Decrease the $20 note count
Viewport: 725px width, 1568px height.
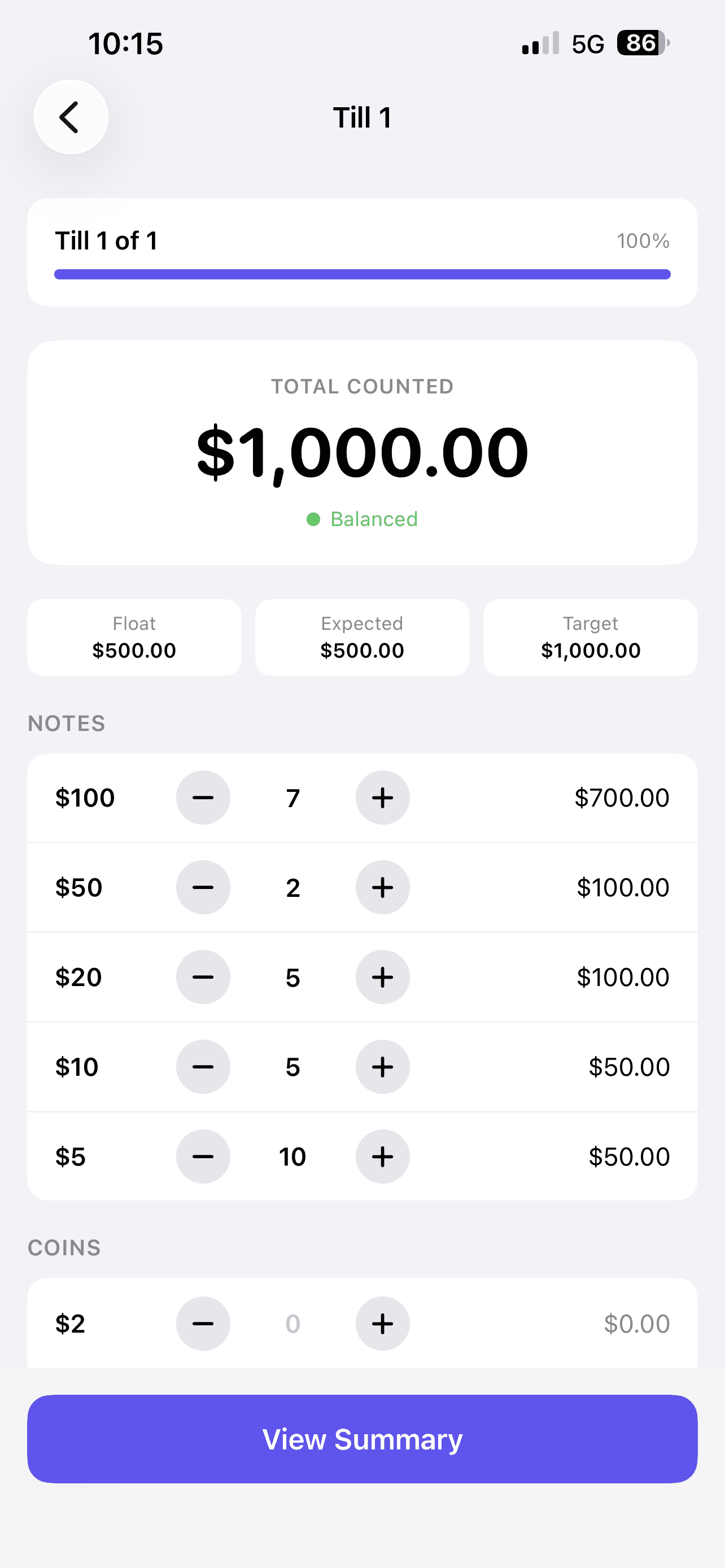[203, 977]
